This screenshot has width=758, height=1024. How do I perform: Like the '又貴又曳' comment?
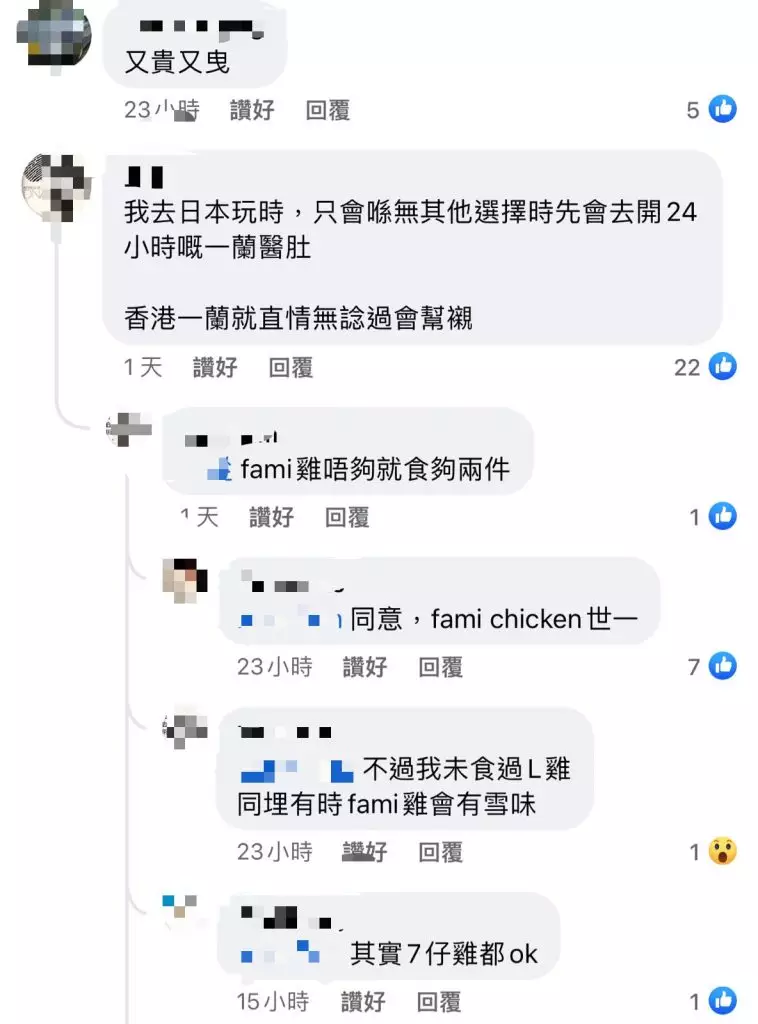251,110
